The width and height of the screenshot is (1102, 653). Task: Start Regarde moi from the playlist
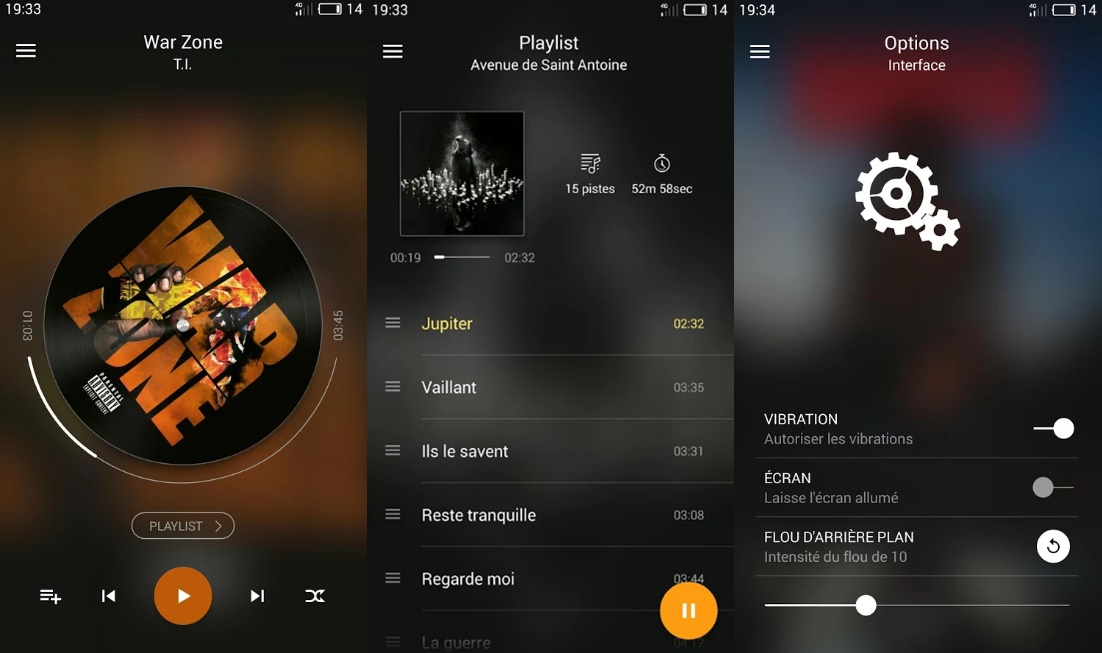click(x=468, y=580)
